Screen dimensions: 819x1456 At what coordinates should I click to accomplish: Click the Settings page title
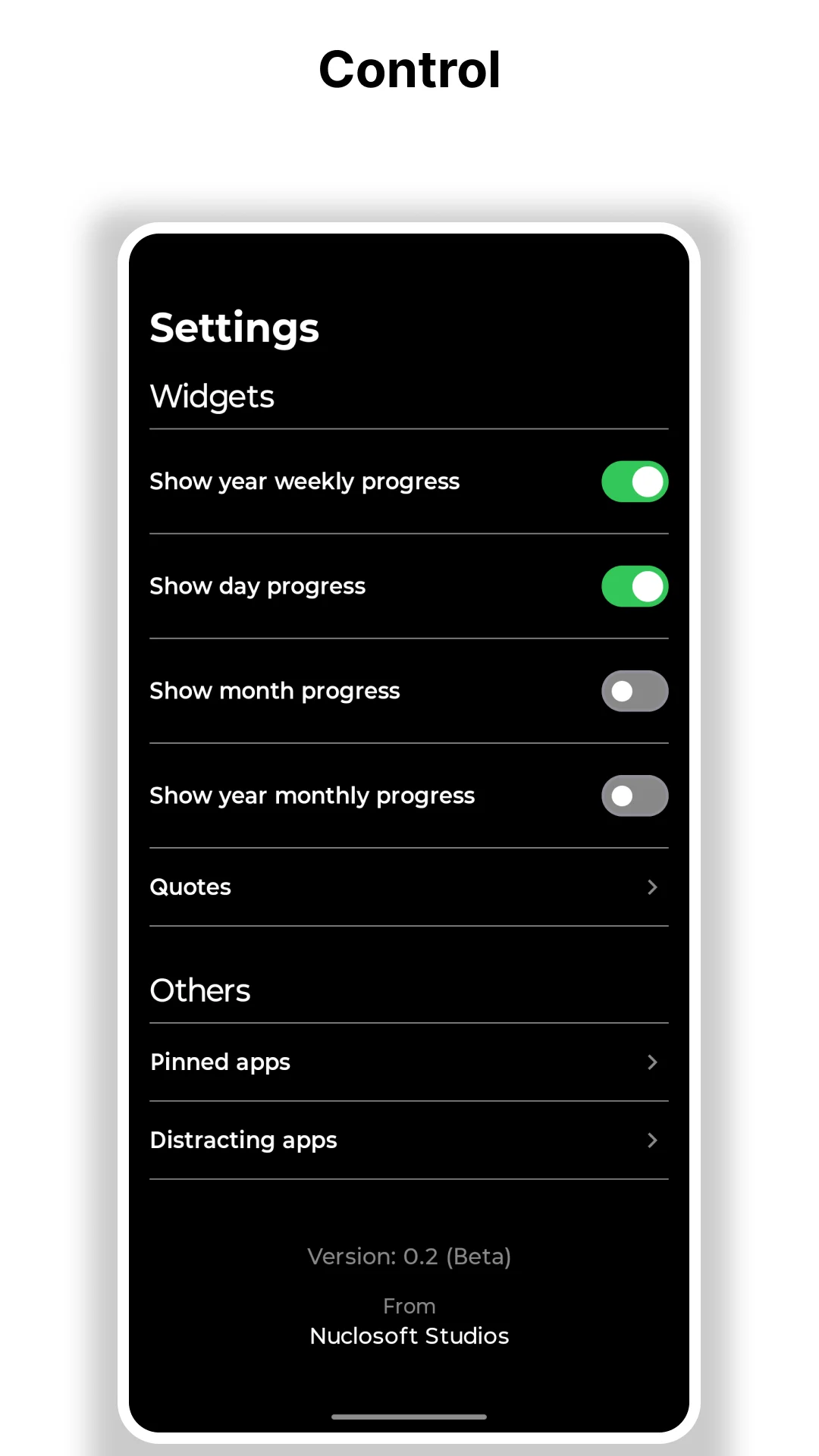pos(234,328)
